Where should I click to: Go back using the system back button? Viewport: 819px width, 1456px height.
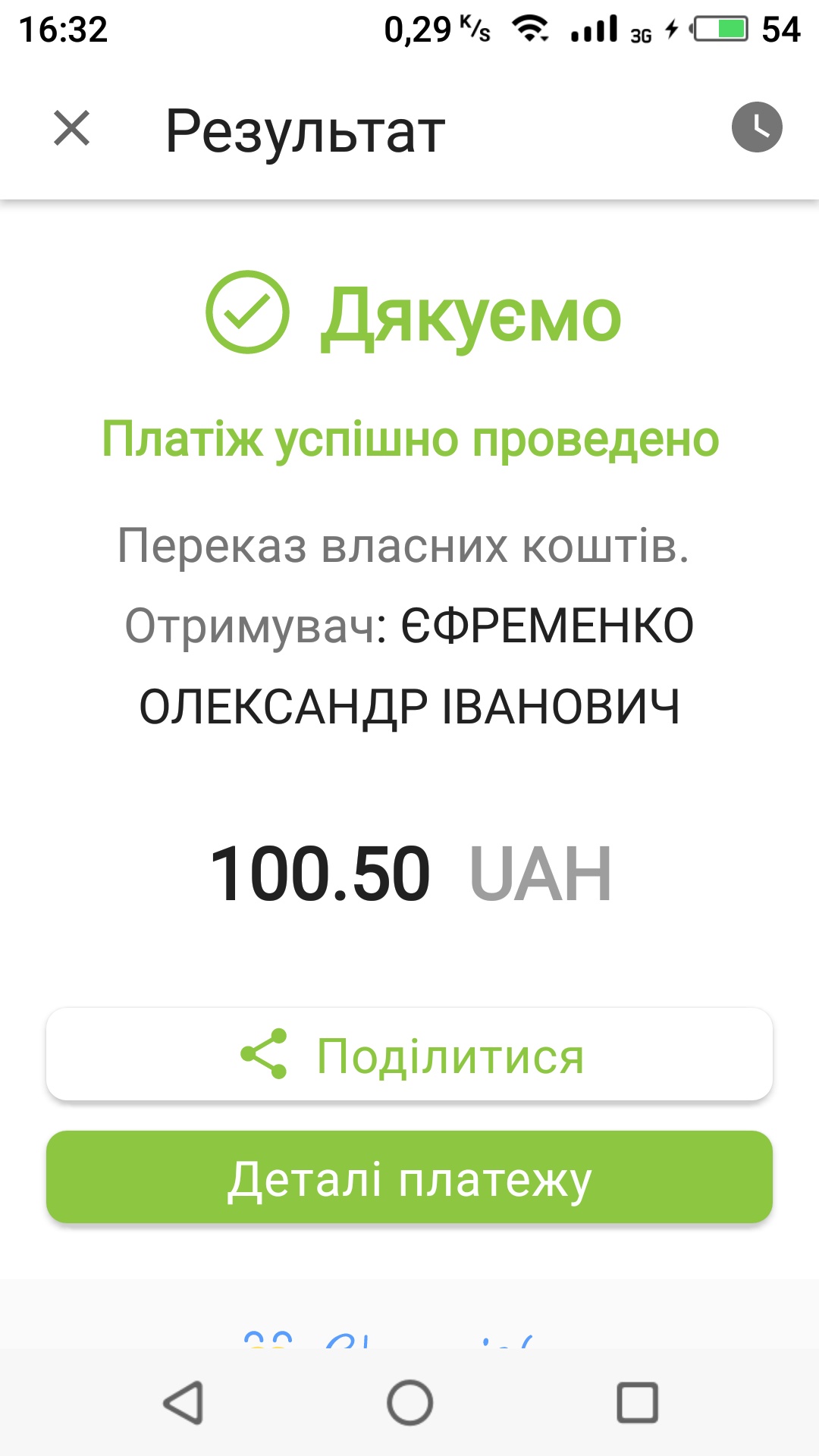click(184, 1402)
